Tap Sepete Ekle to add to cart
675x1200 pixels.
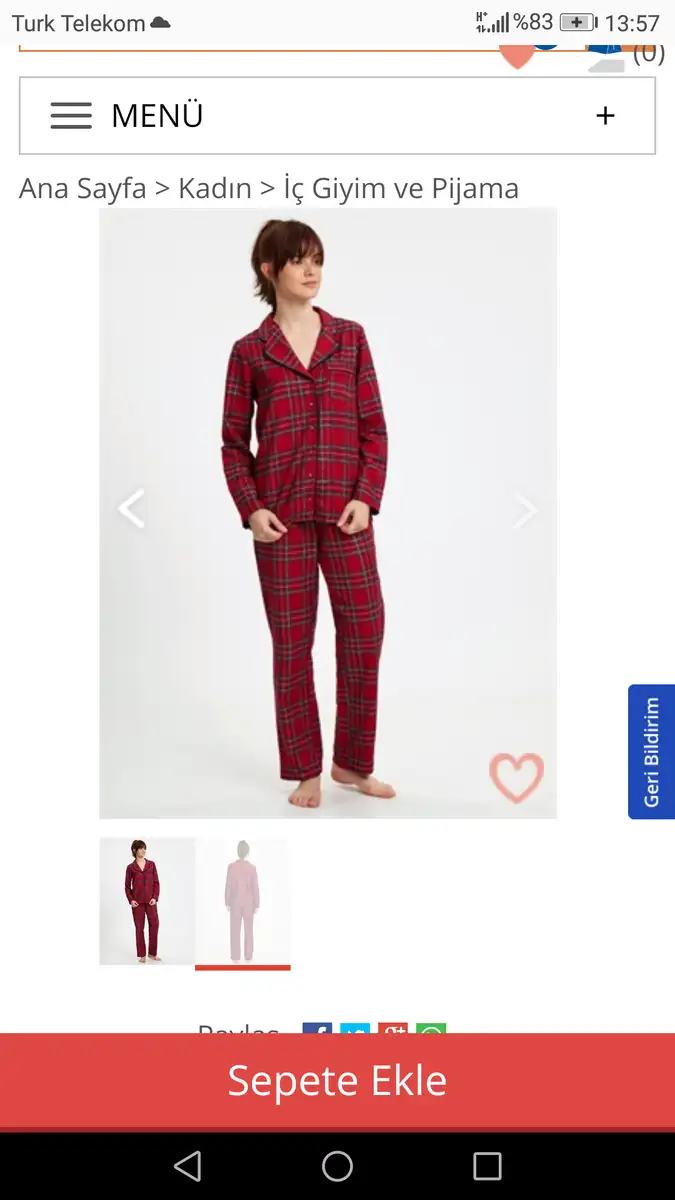coord(337,1080)
